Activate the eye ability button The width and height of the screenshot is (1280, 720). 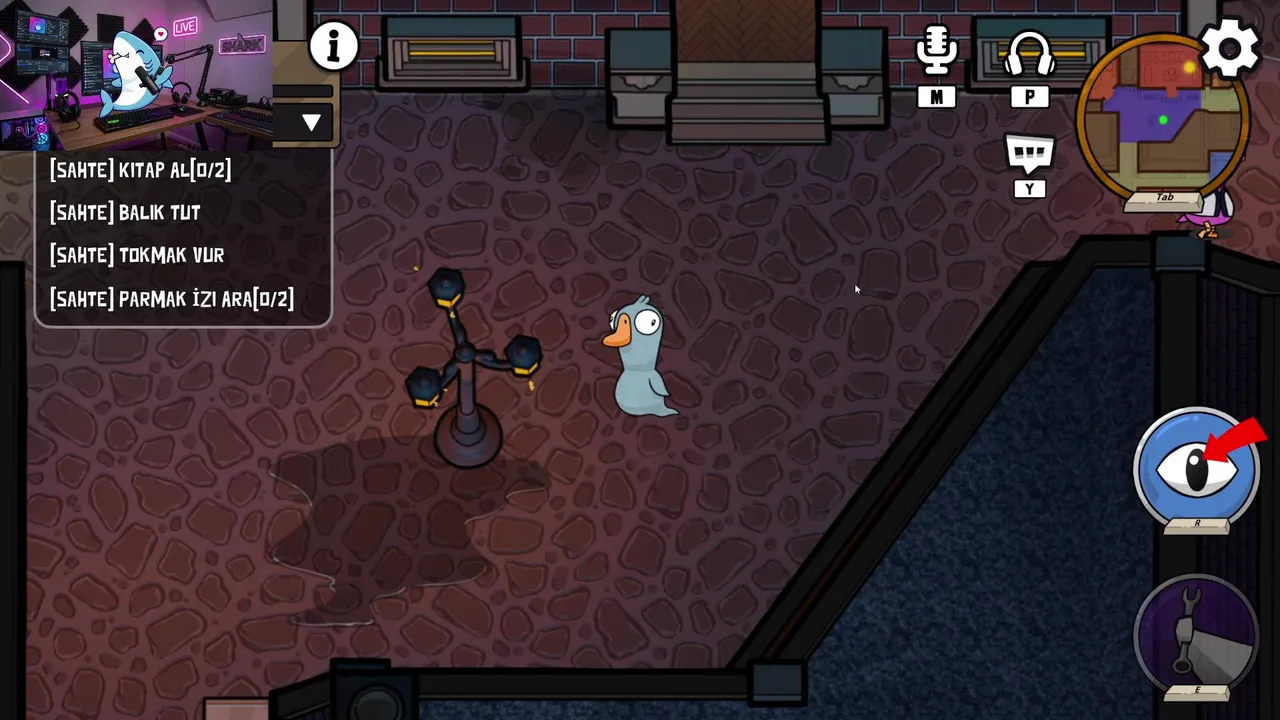(x=1196, y=467)
